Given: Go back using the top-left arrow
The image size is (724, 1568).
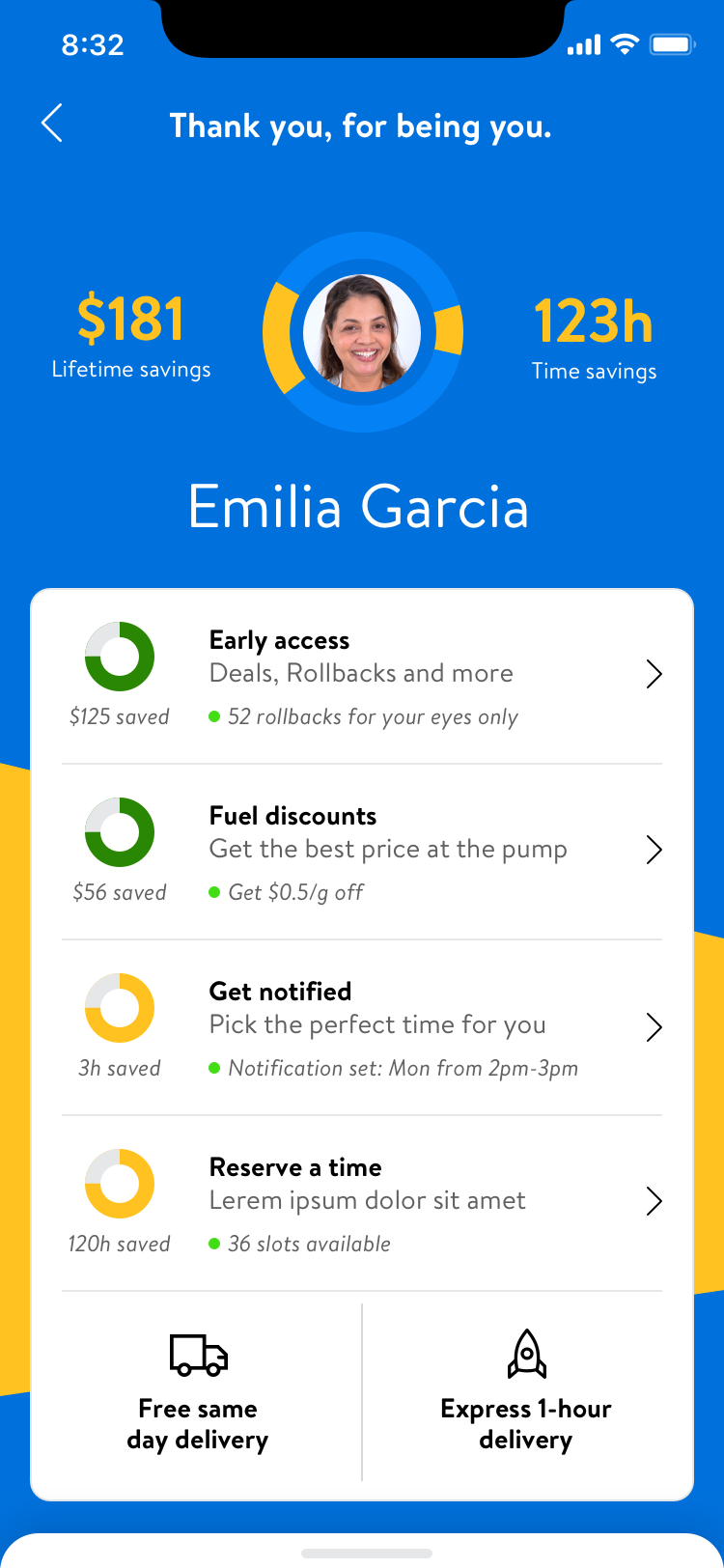Looking at the screenshot, I should (x=52, y=124).
